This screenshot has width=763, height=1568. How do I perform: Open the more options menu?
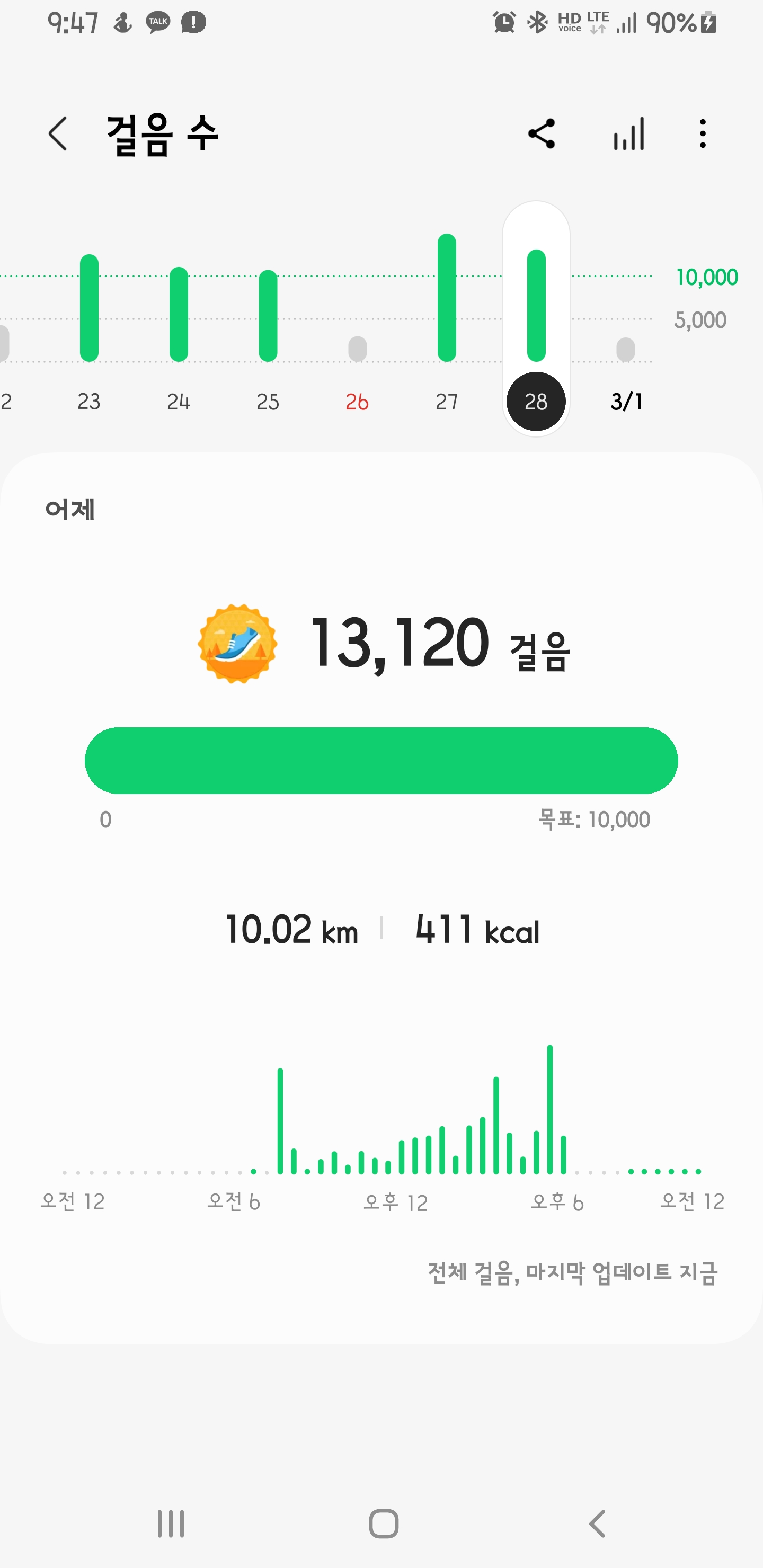click(x=703, y=134)
